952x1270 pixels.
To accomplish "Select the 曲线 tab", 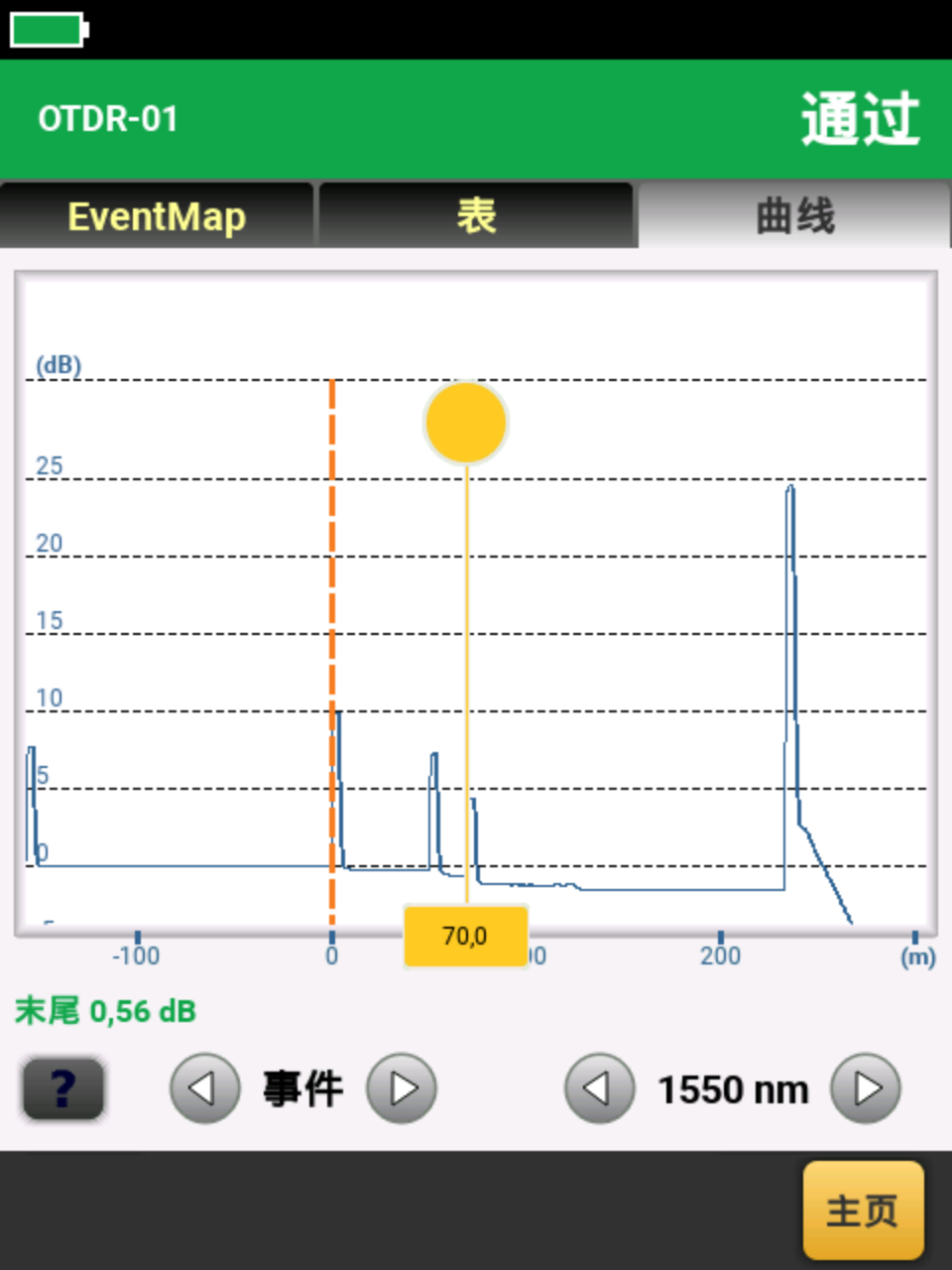I will [x=794, y=215].
